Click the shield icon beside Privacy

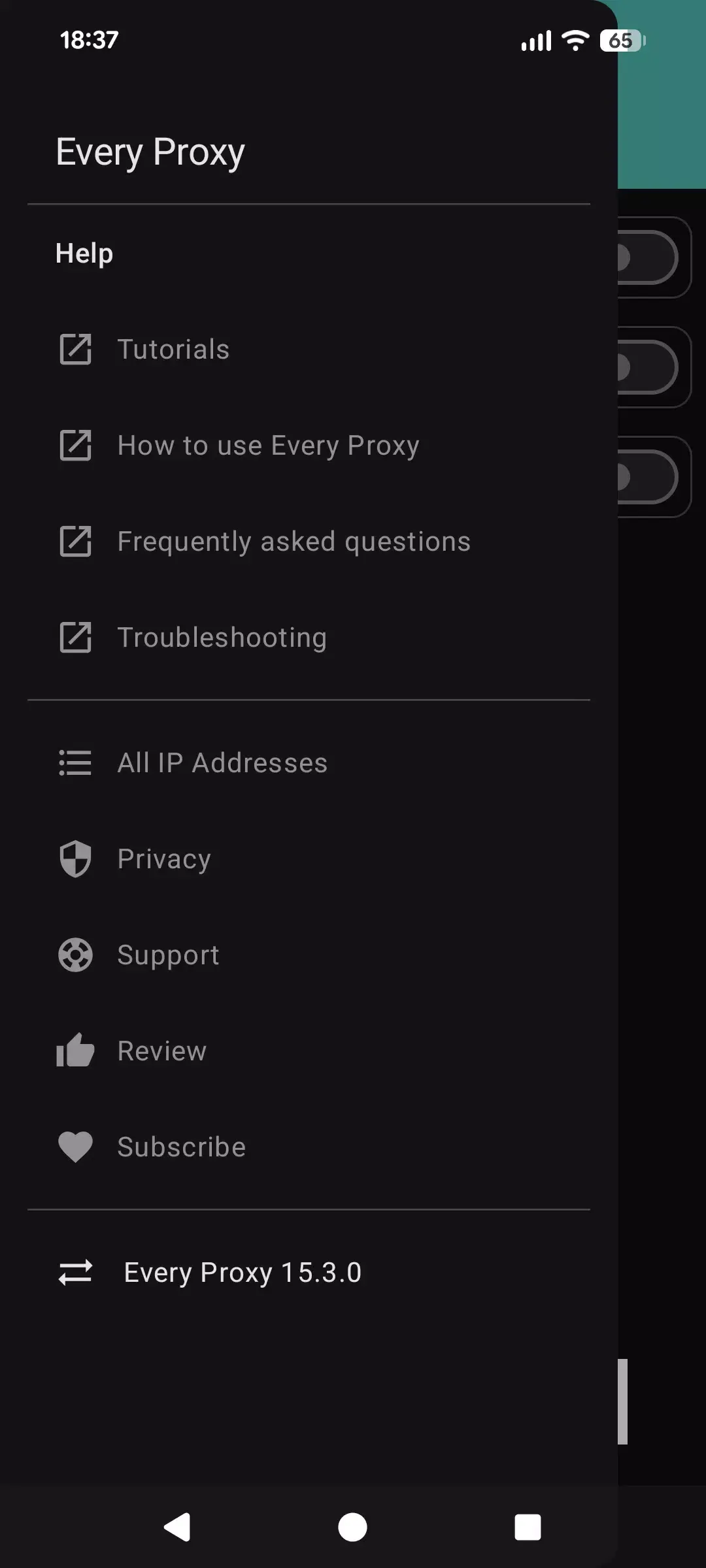(75, 858)
